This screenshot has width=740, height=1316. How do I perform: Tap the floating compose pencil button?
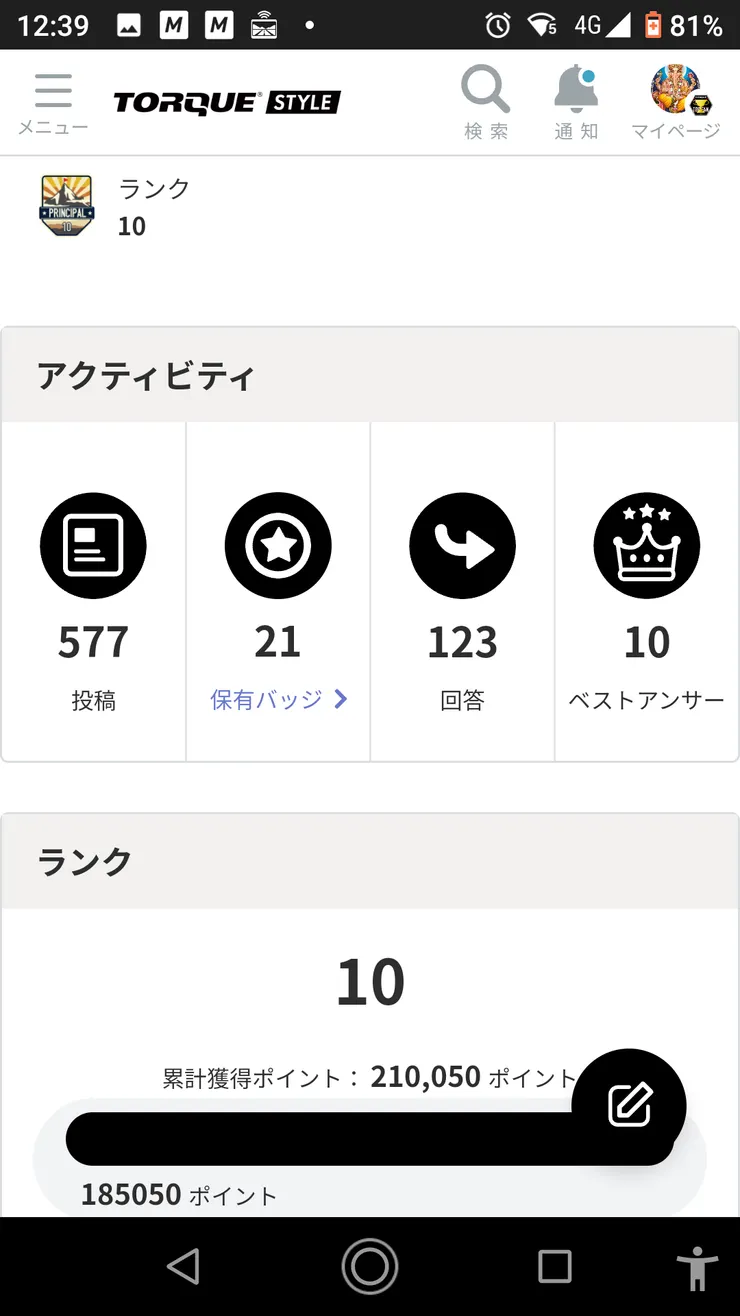tap(628, 1104)
